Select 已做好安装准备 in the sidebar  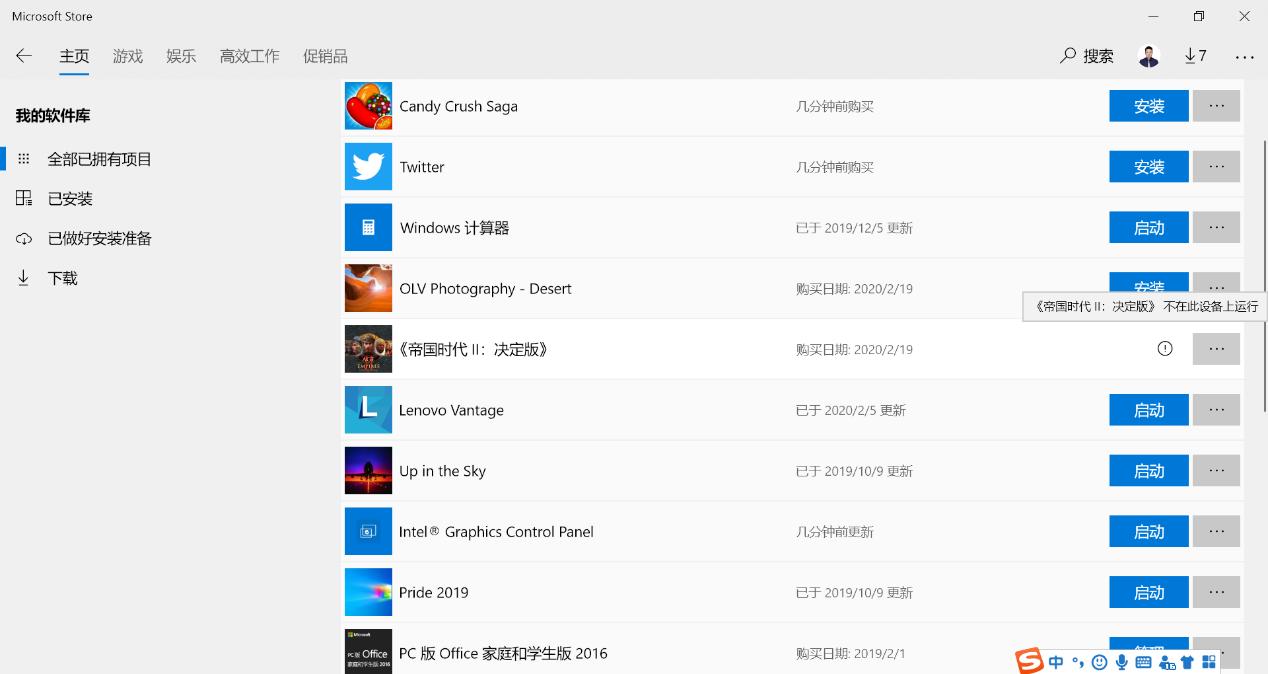point(99,238)
